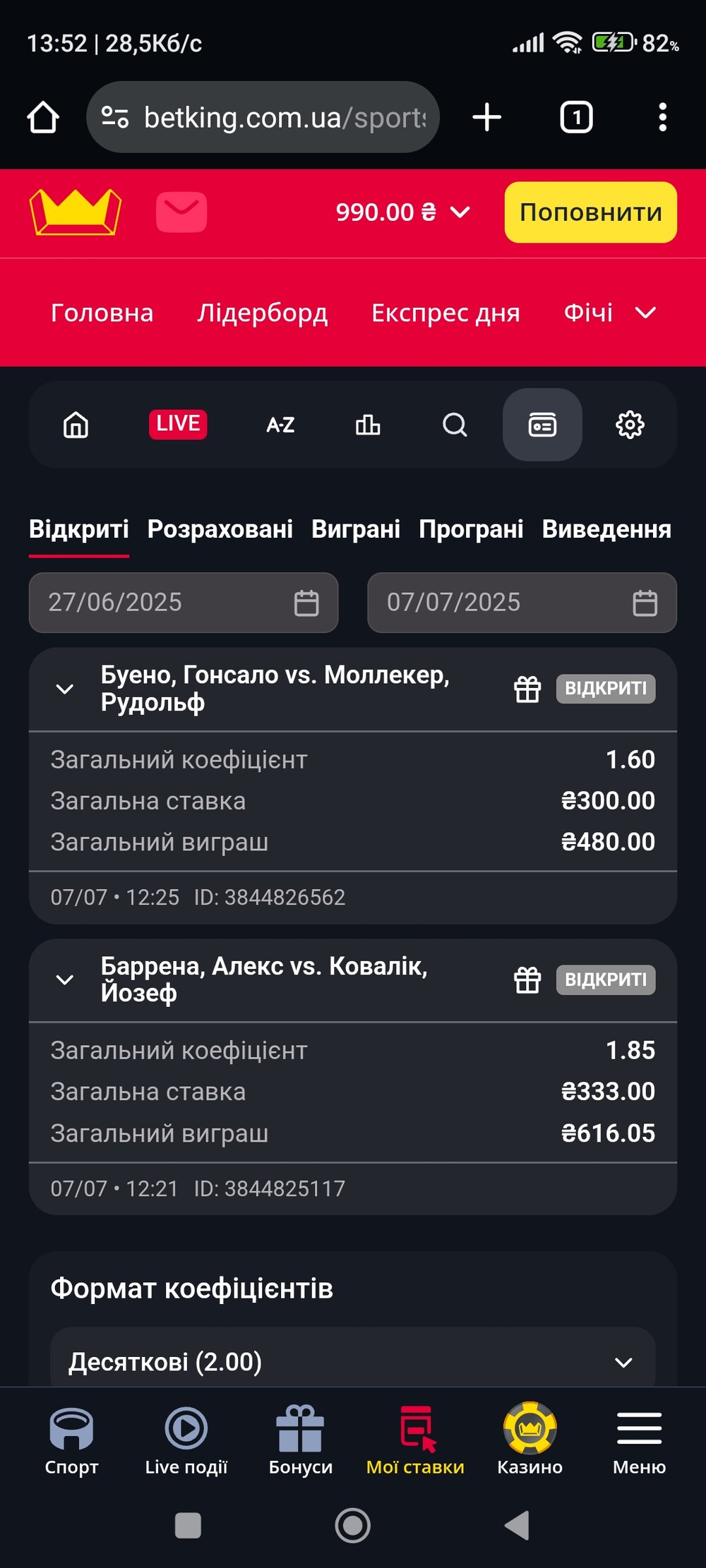This screenshot has height=1568, width=706.
Task: Pick the start date 27/06/2025
Action: point(184,603)
